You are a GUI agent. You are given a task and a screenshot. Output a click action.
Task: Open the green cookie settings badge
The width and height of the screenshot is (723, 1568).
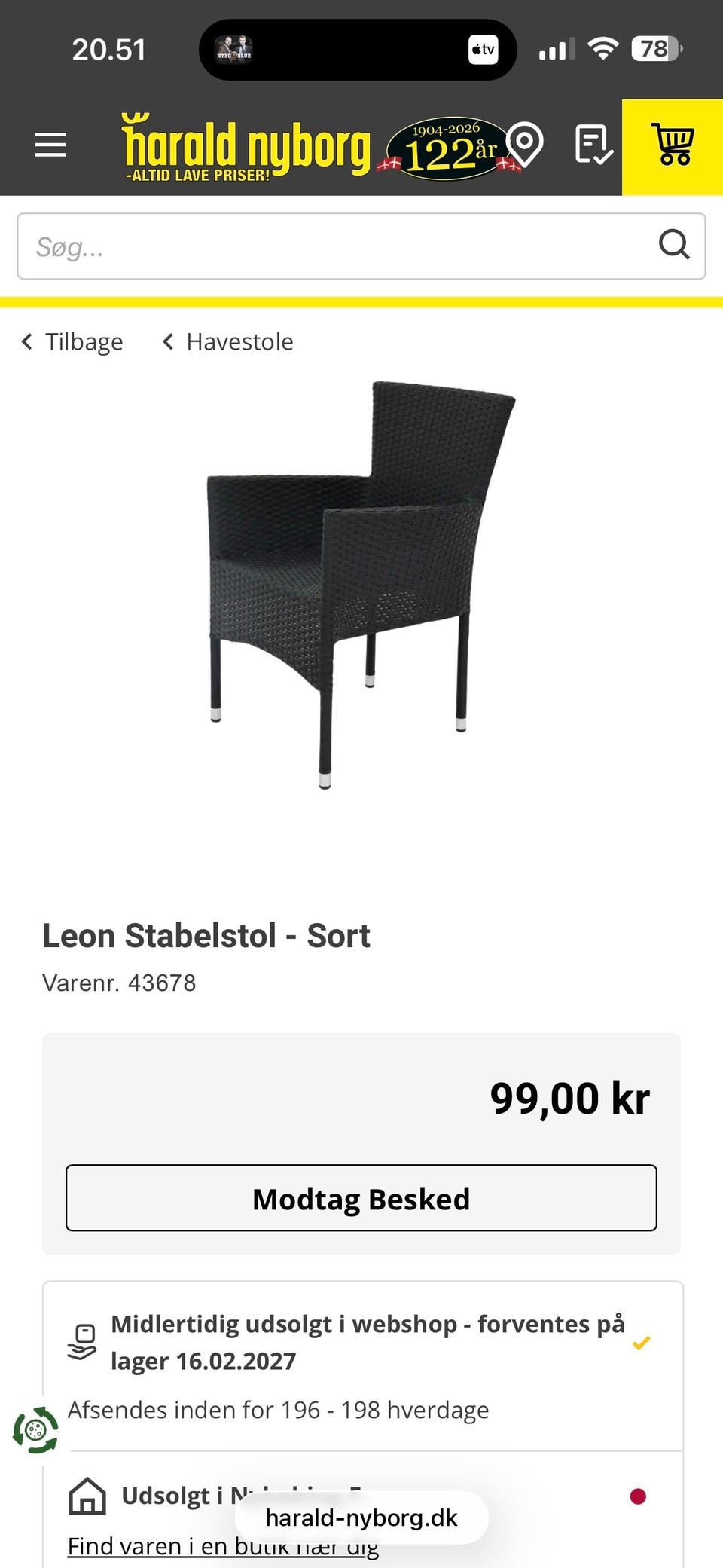[x=35, y=1430]
